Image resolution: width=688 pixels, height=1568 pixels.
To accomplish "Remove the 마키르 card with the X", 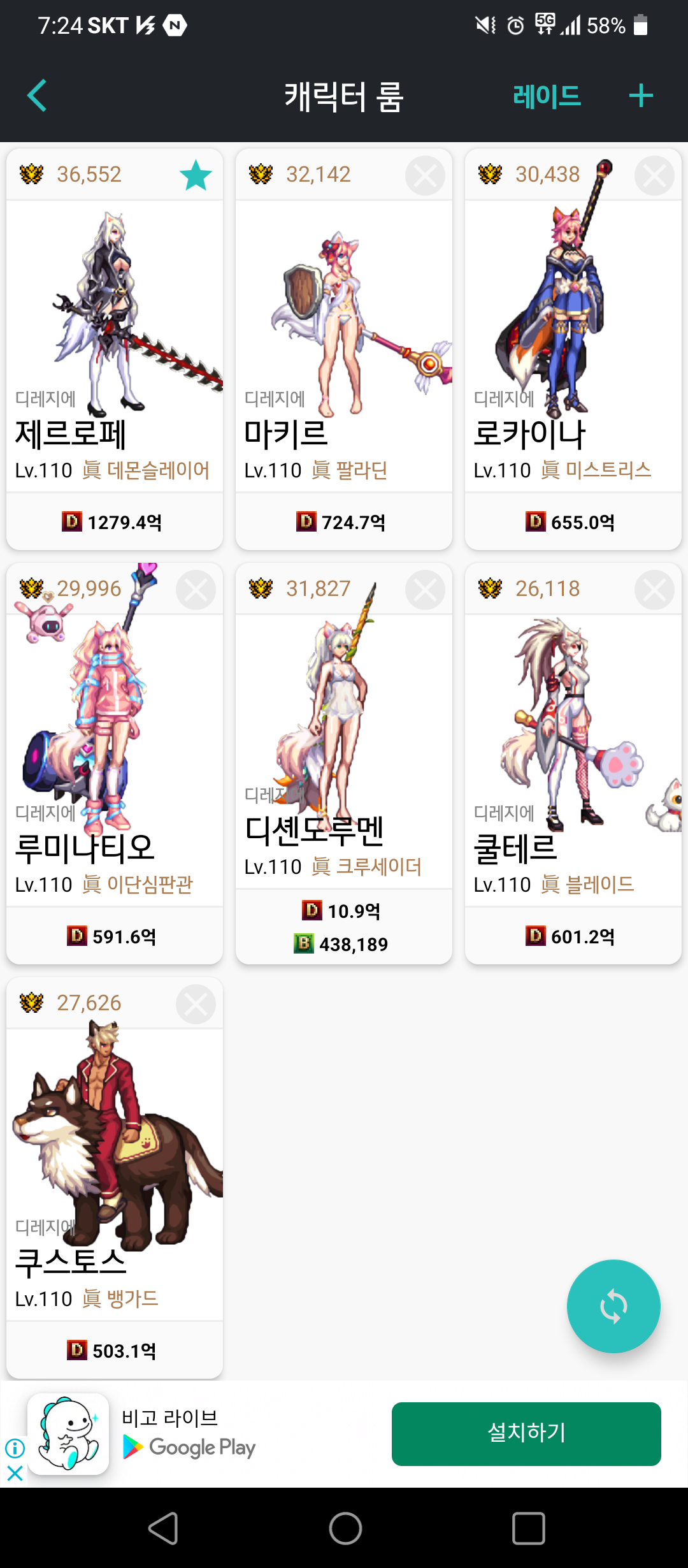I will [425, 175].
